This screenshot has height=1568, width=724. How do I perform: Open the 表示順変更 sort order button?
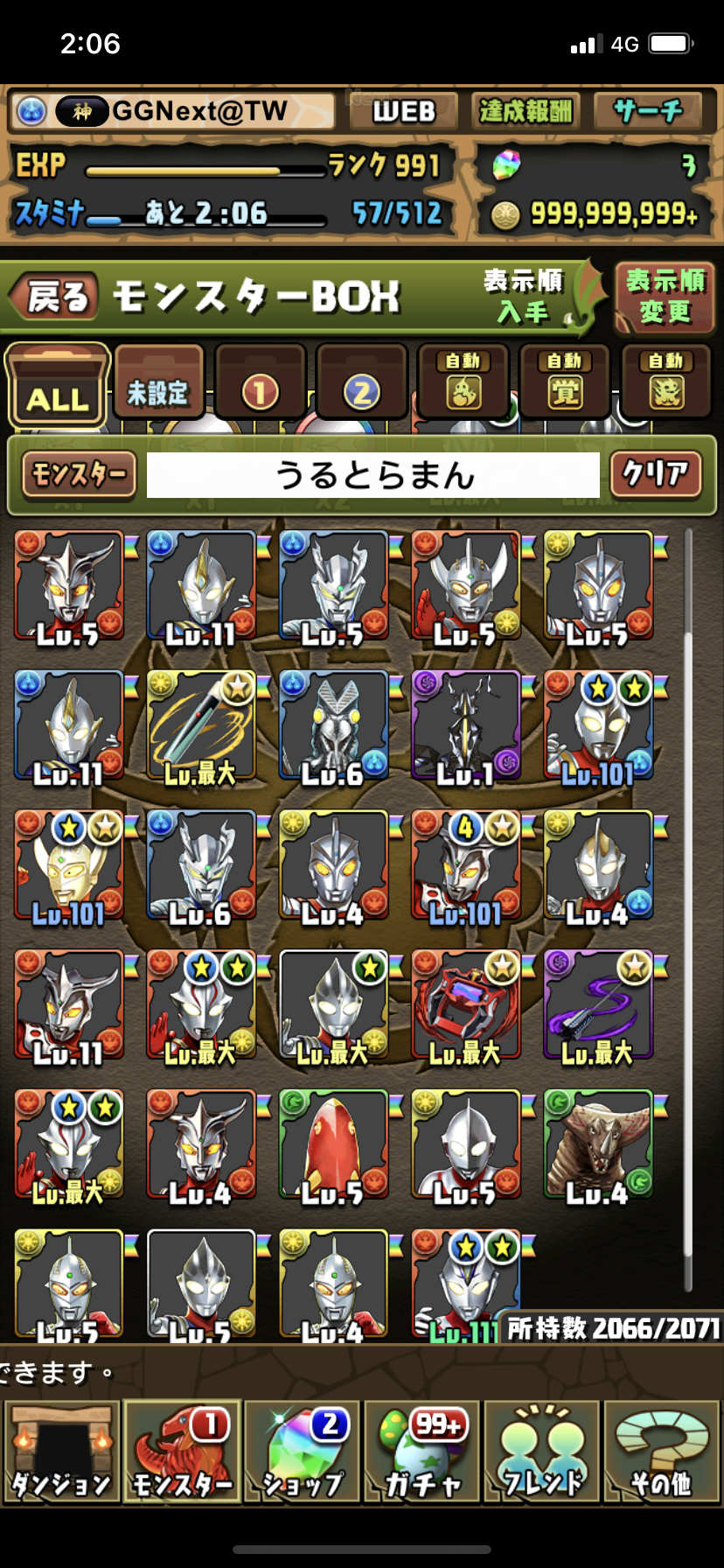click(x=665, y=296)
